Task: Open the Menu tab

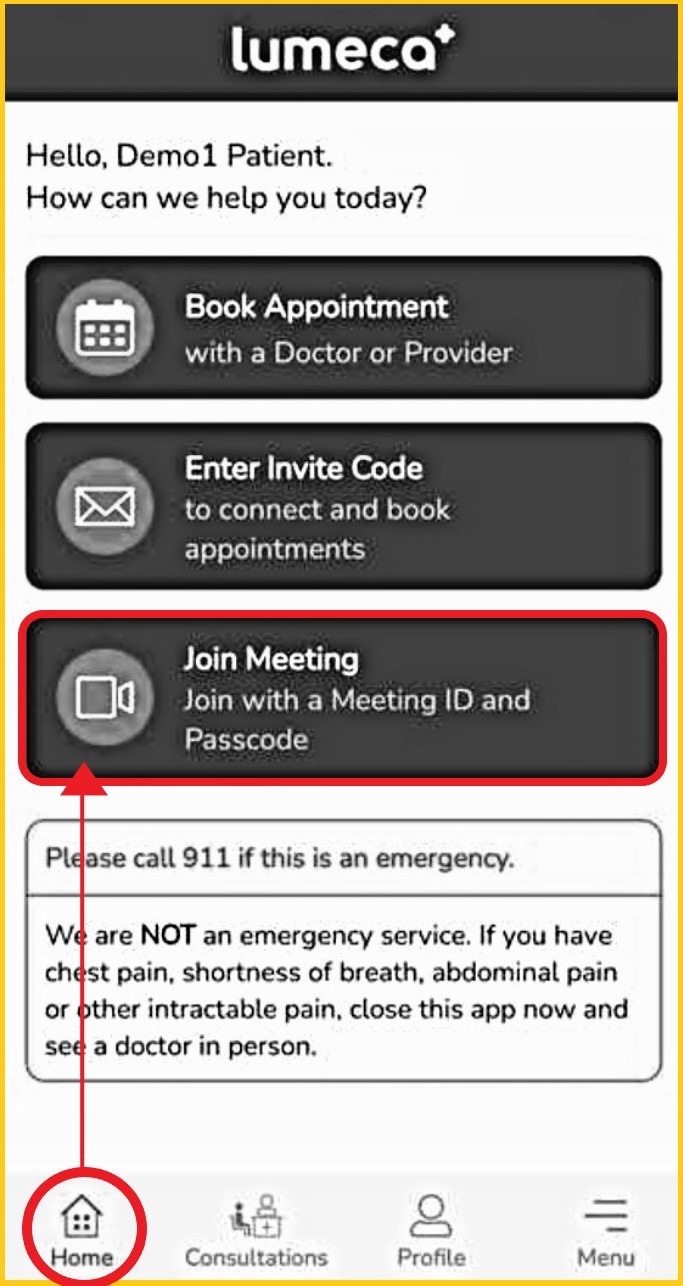Action: pos(605,1230)
